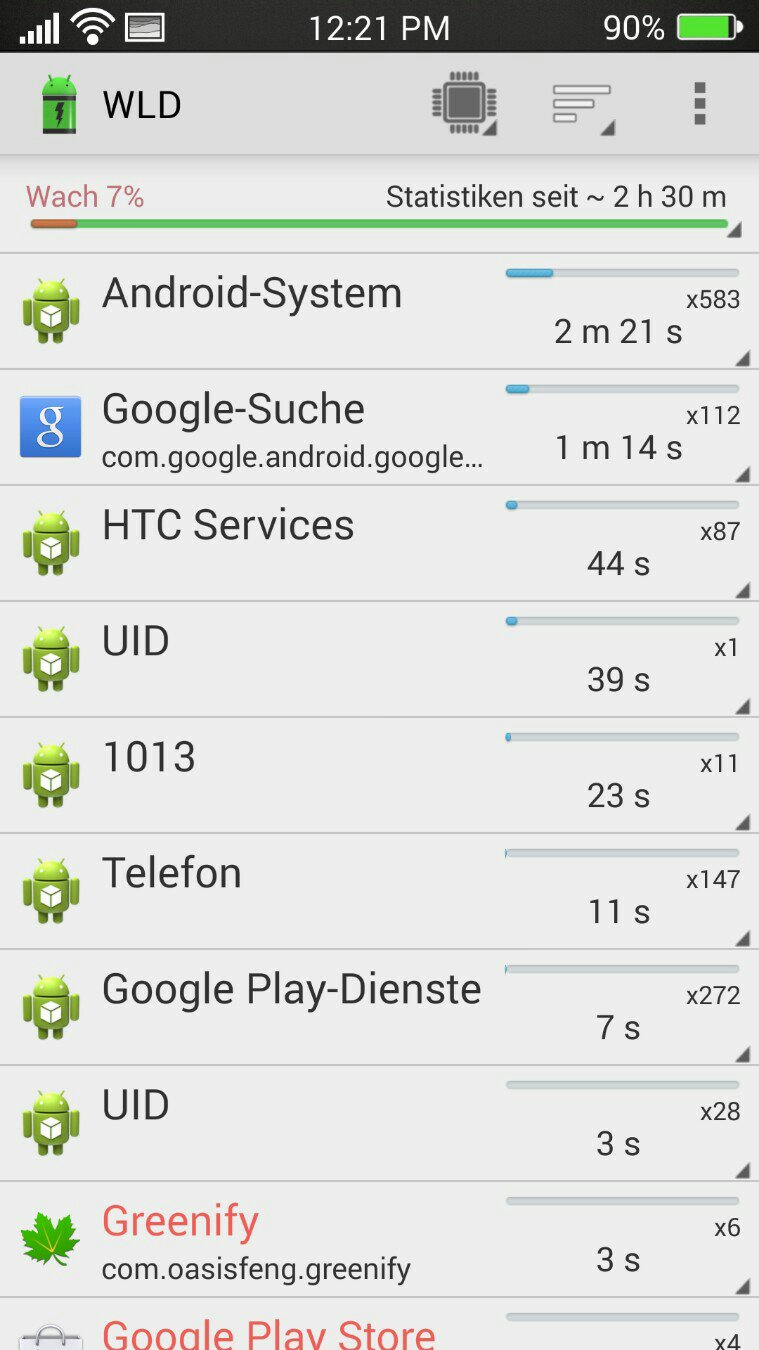View Telefon wakelock details
This screenshot has width=759, height=1350.
coord(379,892)
